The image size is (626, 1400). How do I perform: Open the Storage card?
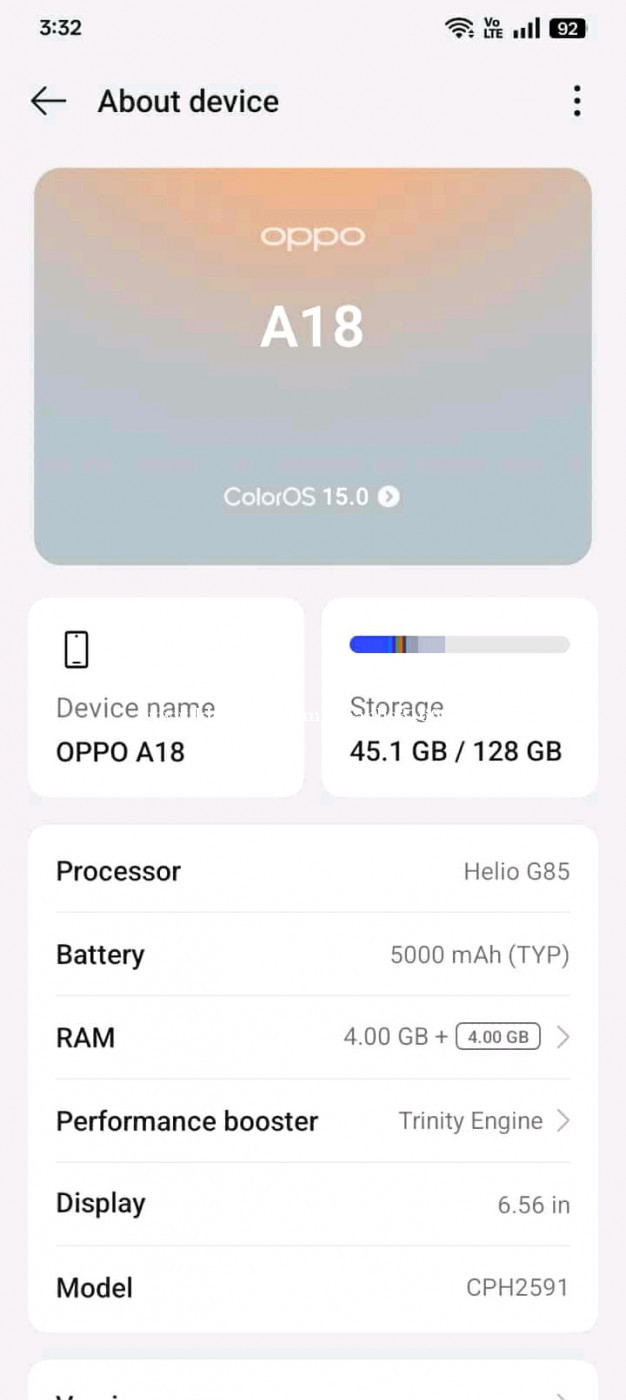459,697
